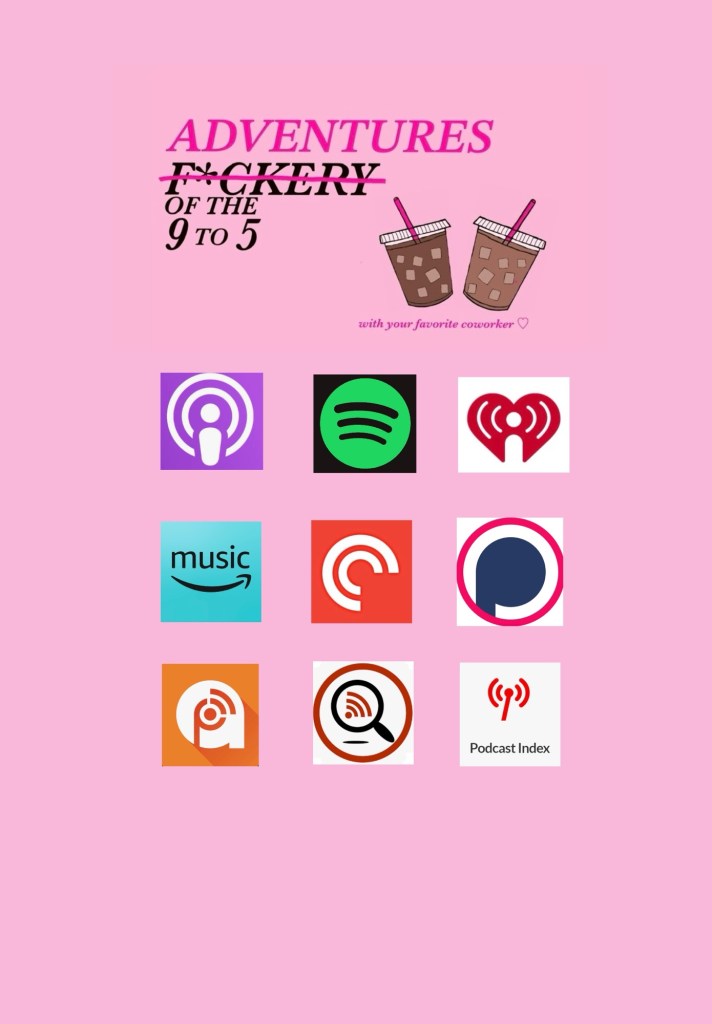Tap the magnifying glass RSS icon
712x1024 pixels.
[x=363, y=713]
